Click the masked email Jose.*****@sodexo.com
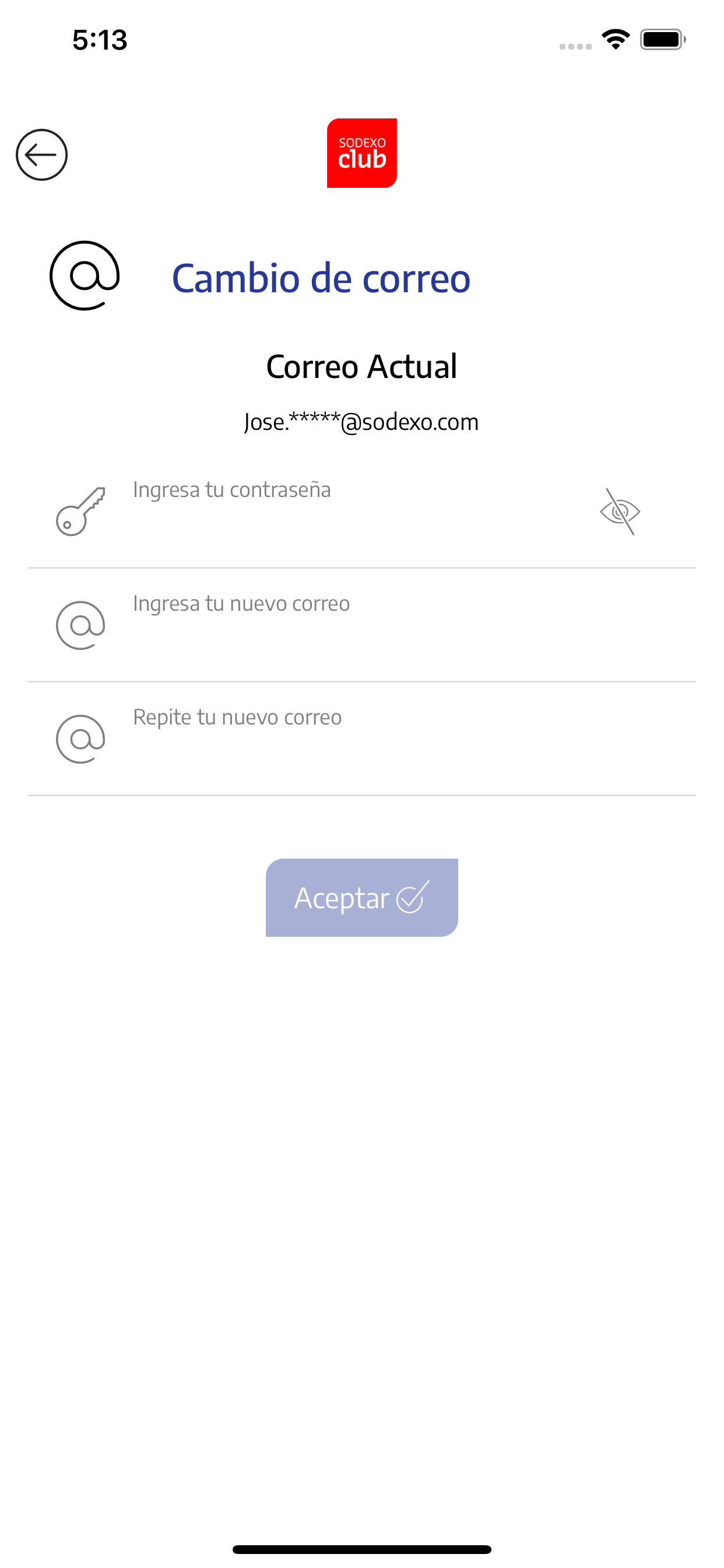Image resolution: width=724 pixels, height=1568 pixels. pyautogui.click(x=361, y=421)
